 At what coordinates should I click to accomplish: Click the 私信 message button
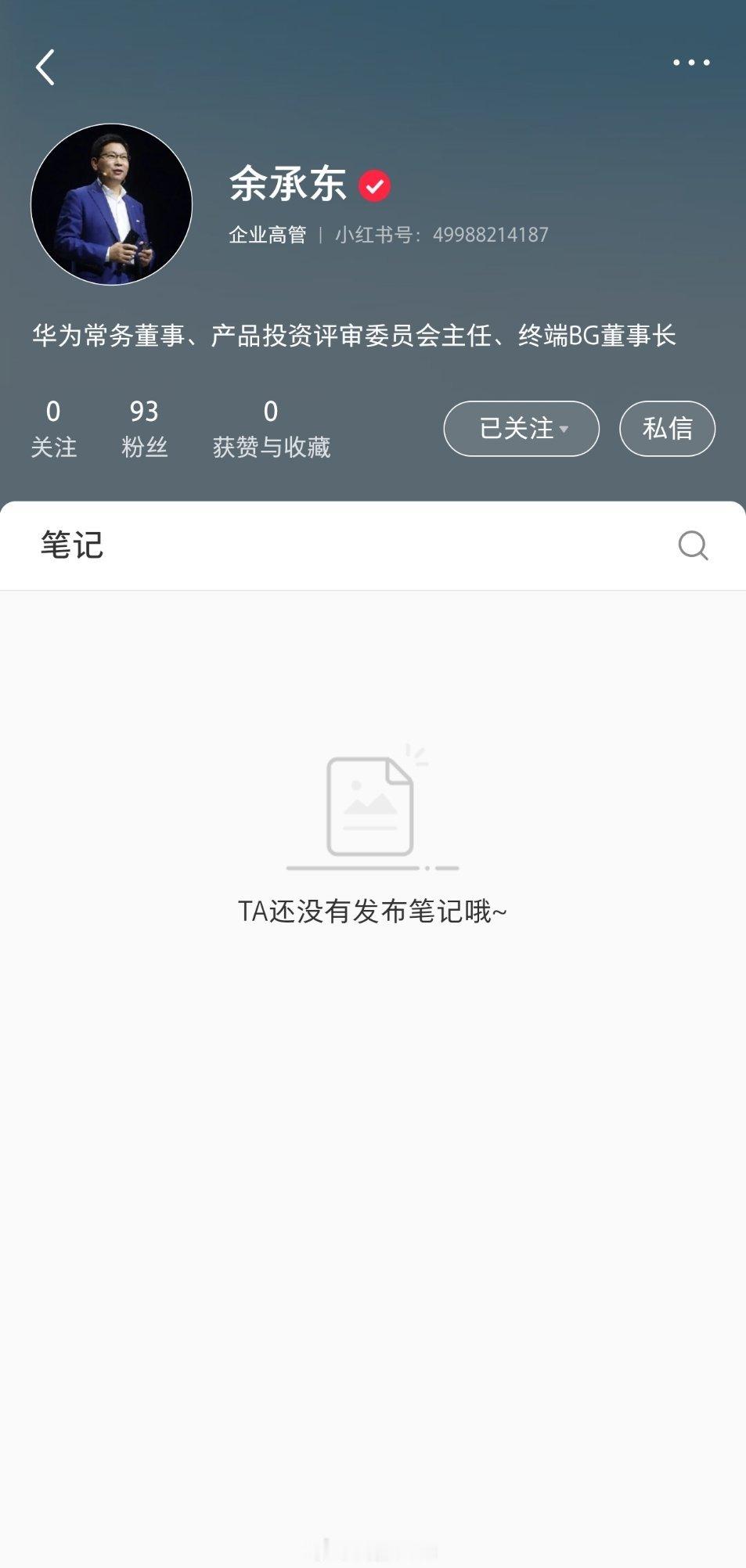tap(667, 429)
